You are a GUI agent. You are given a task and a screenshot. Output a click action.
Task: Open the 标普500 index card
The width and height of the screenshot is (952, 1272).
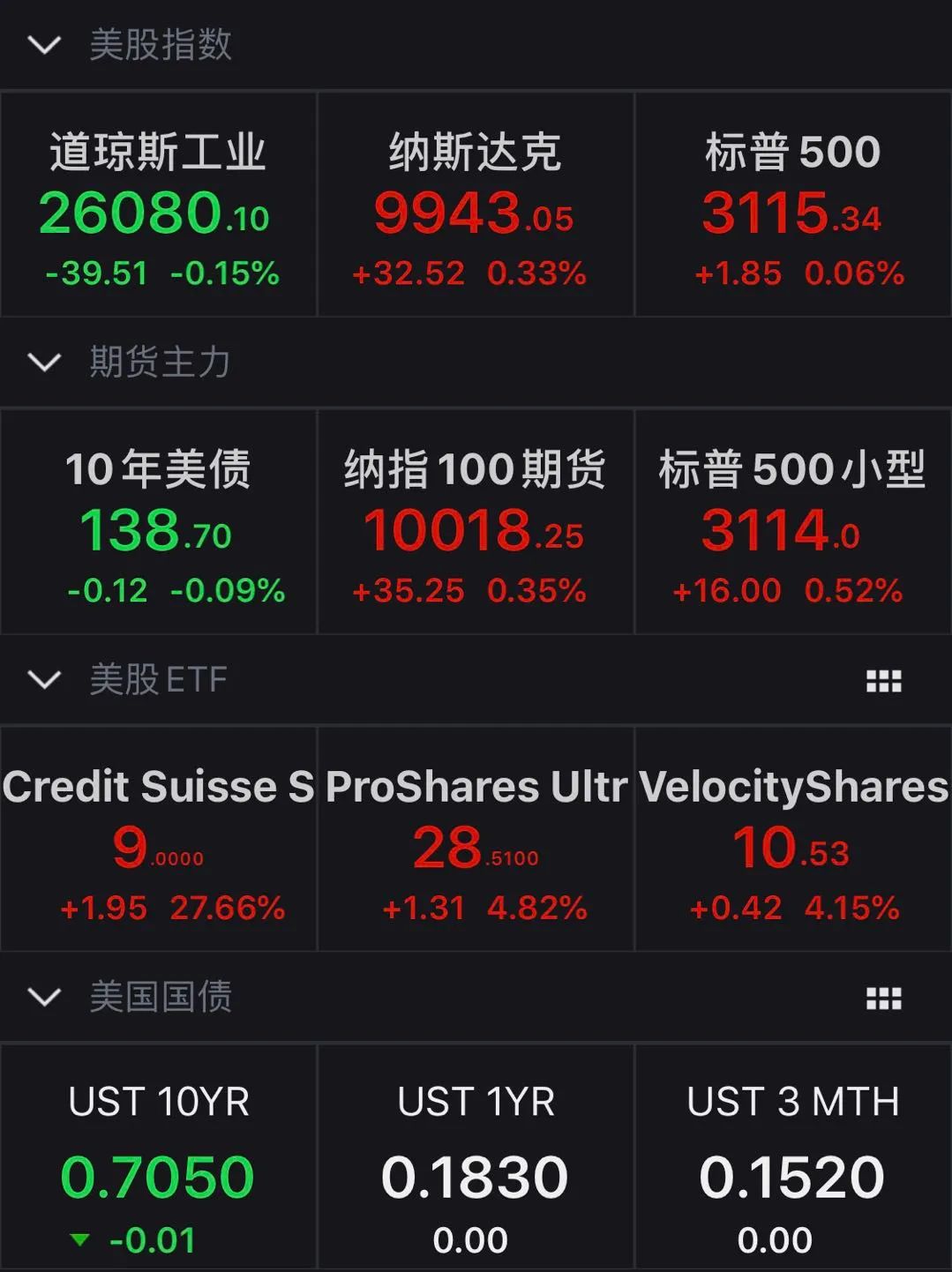(x=793, y=205)
